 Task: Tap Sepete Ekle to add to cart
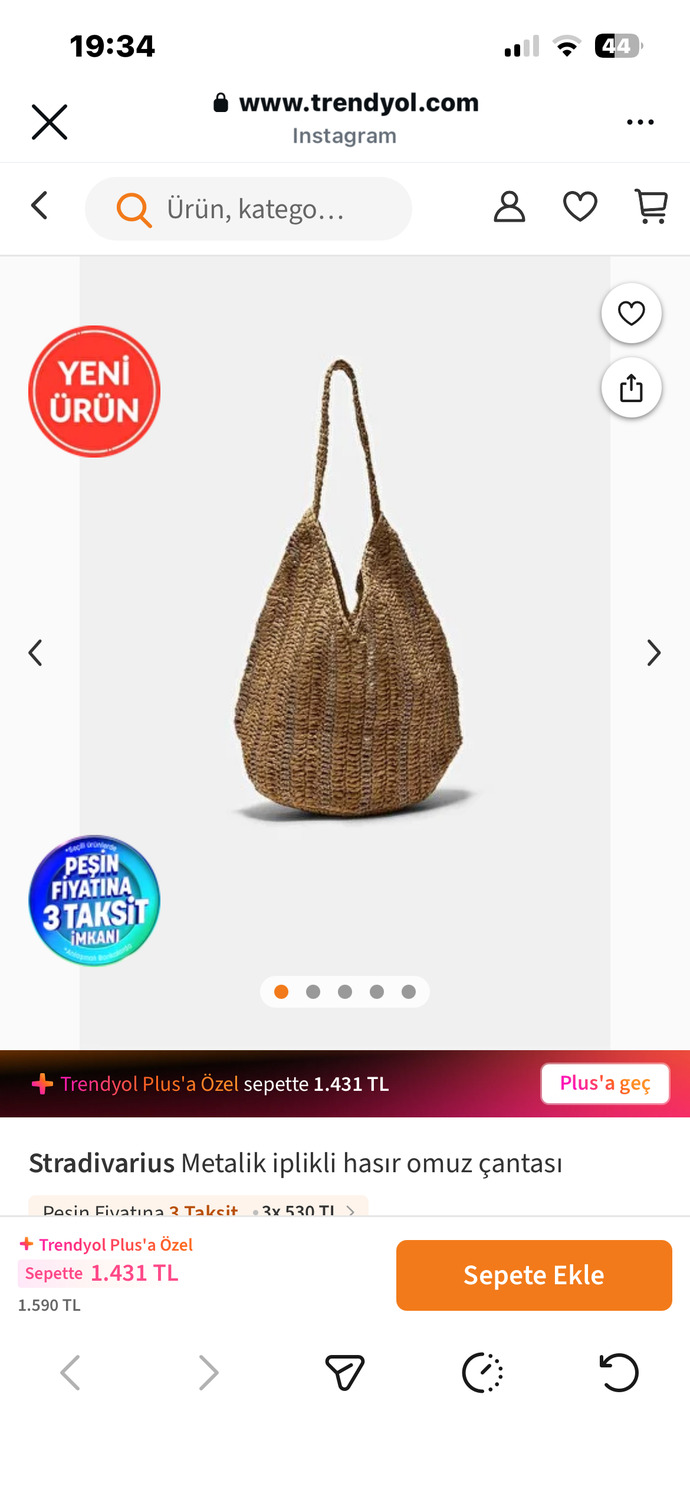click(x=534, y=1275)
